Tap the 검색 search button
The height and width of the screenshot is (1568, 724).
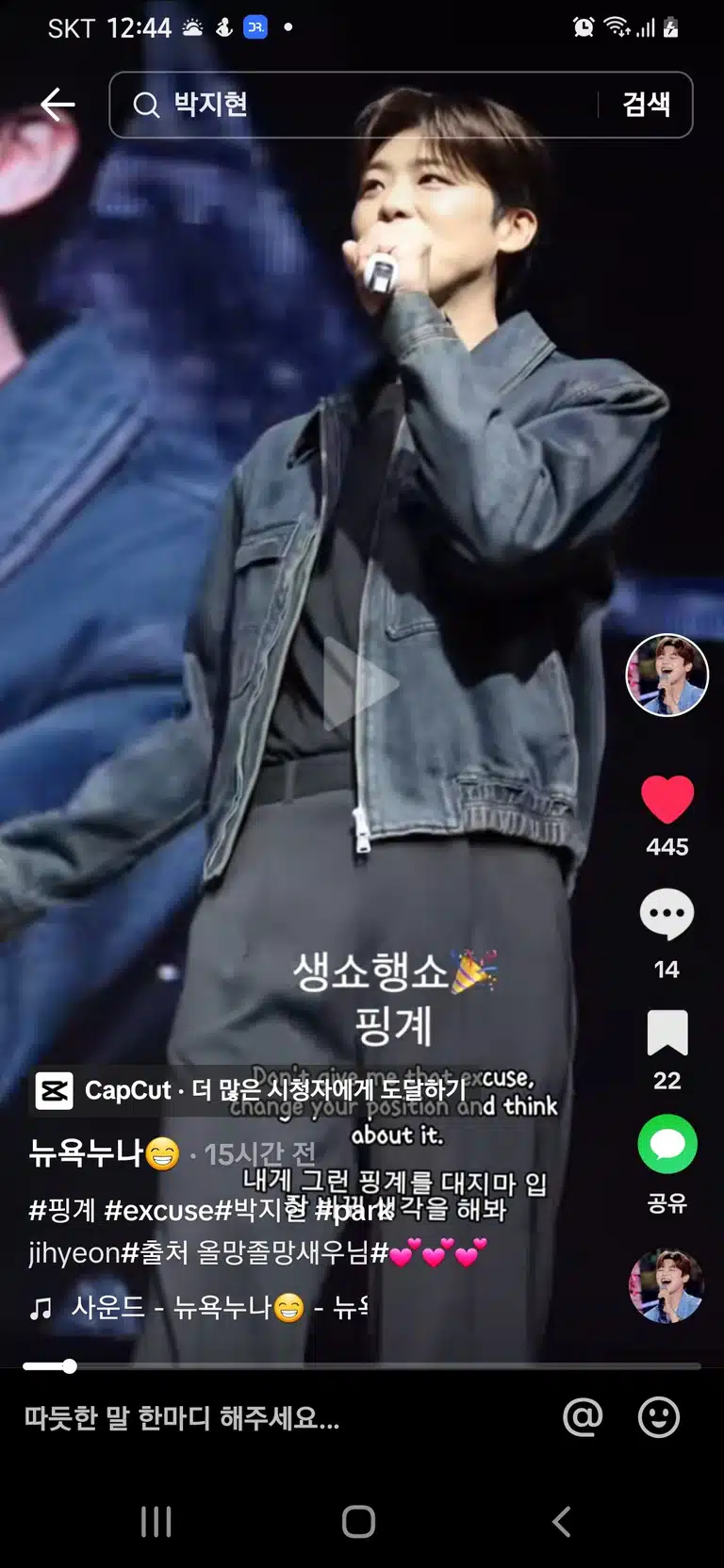(647, 105)
